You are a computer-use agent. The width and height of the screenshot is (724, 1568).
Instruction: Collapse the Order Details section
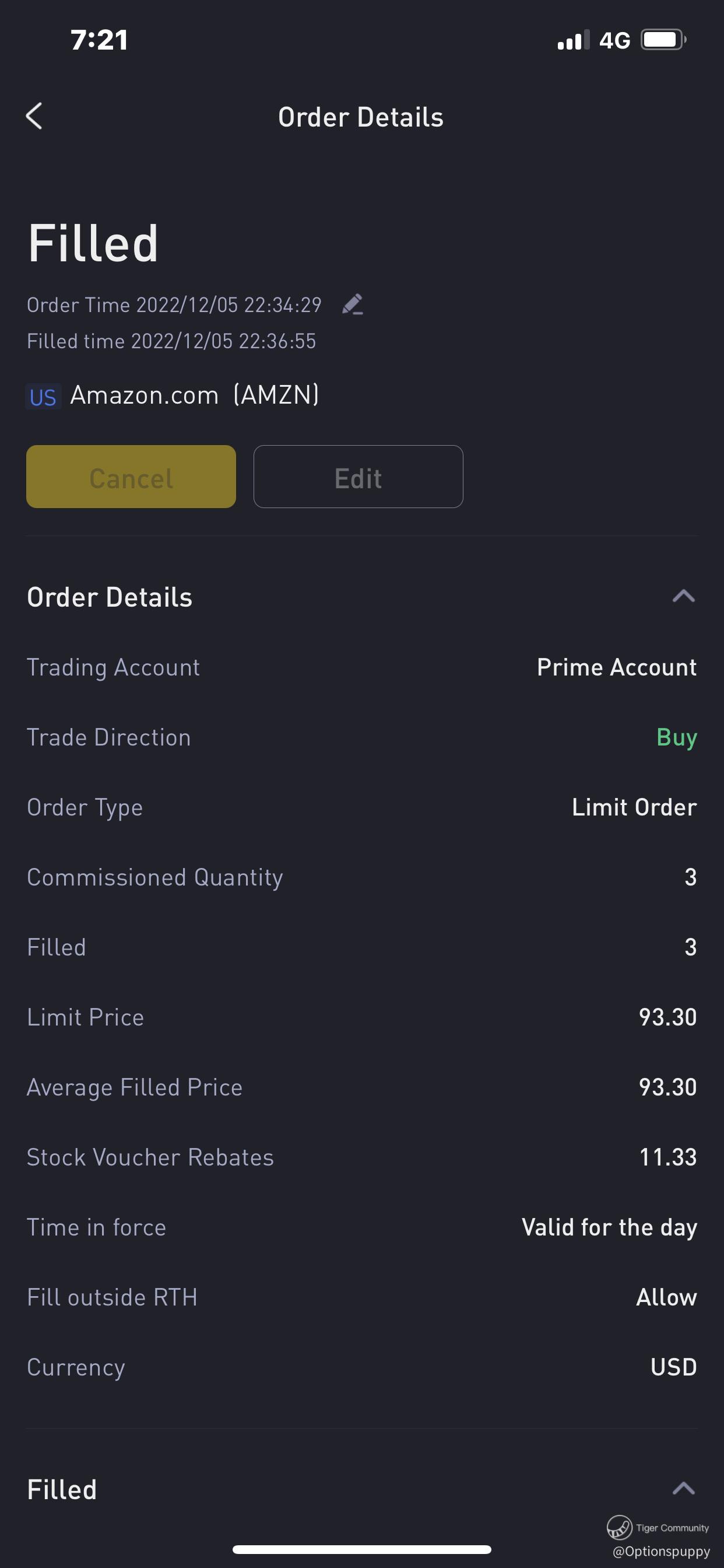coord(683,596)
